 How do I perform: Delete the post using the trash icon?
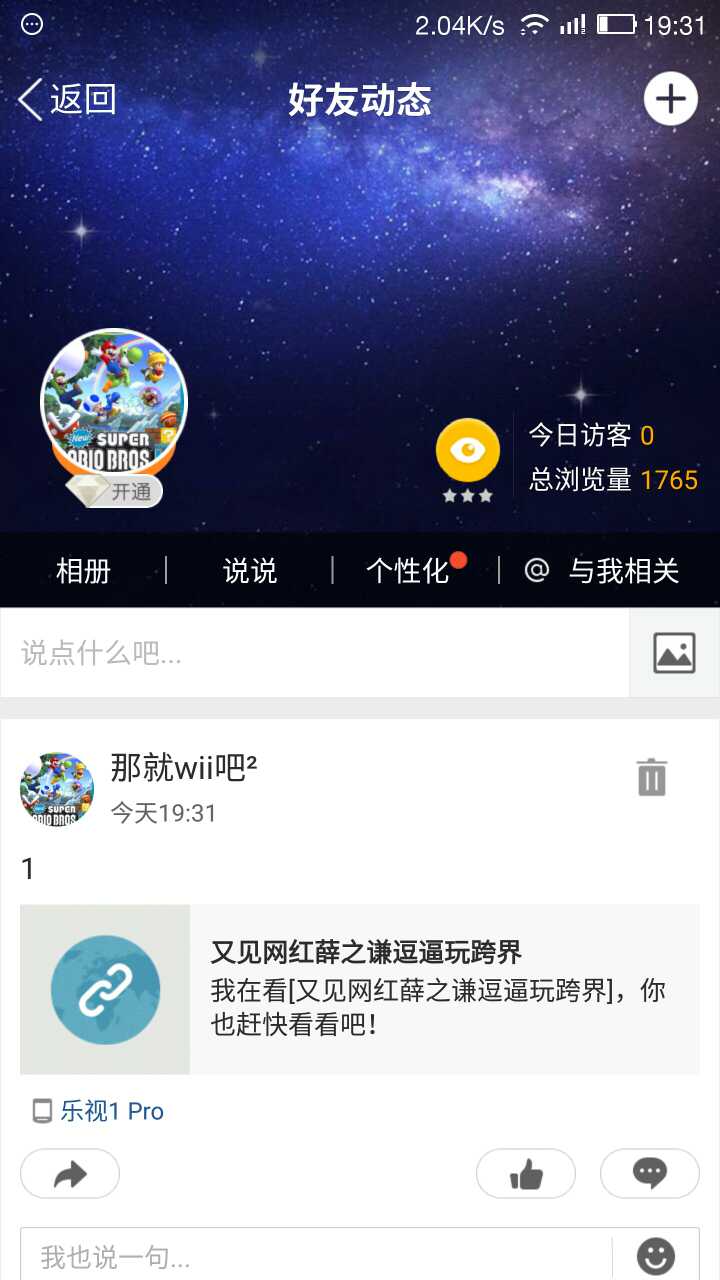pyautogui.click(x=651, y=776)
